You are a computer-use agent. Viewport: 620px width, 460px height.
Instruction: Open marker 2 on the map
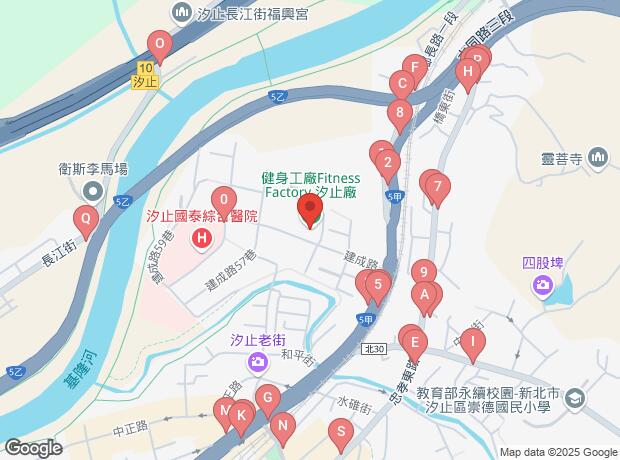tap(389, 164)
